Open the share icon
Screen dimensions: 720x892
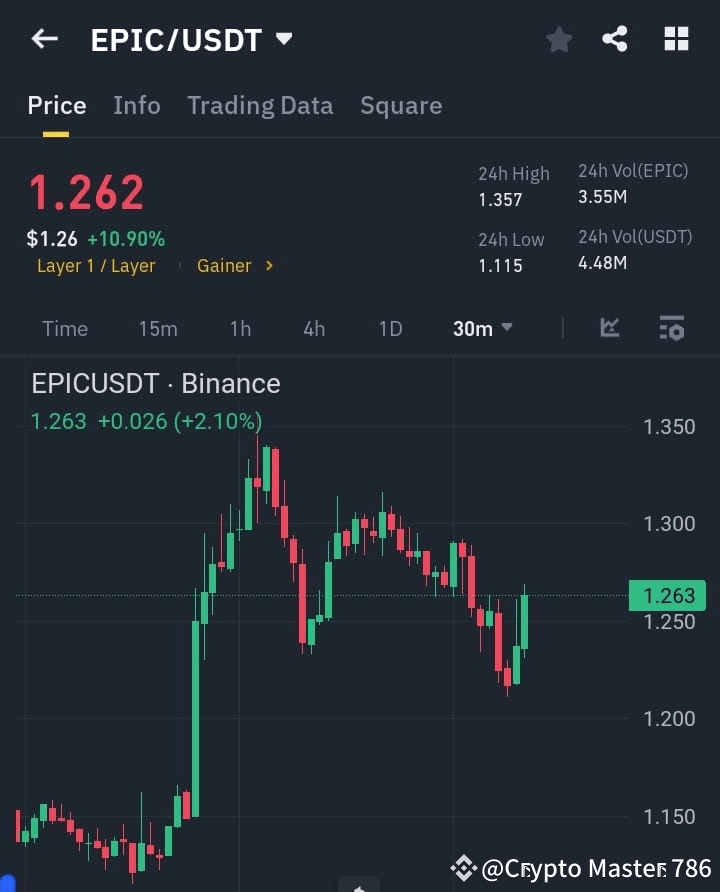pyautogui.click(x=615, y=39)
